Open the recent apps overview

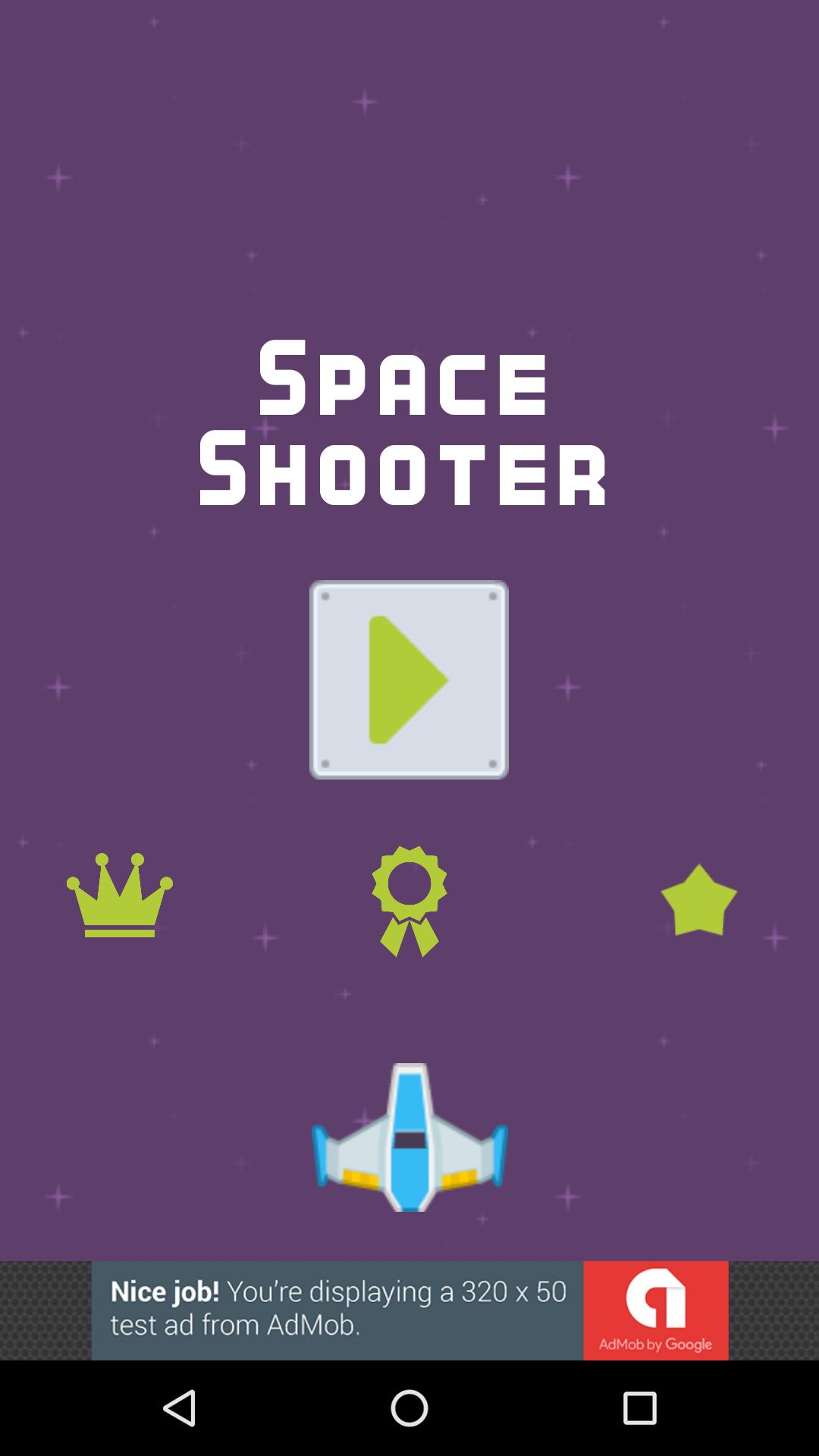[639, 1408]
